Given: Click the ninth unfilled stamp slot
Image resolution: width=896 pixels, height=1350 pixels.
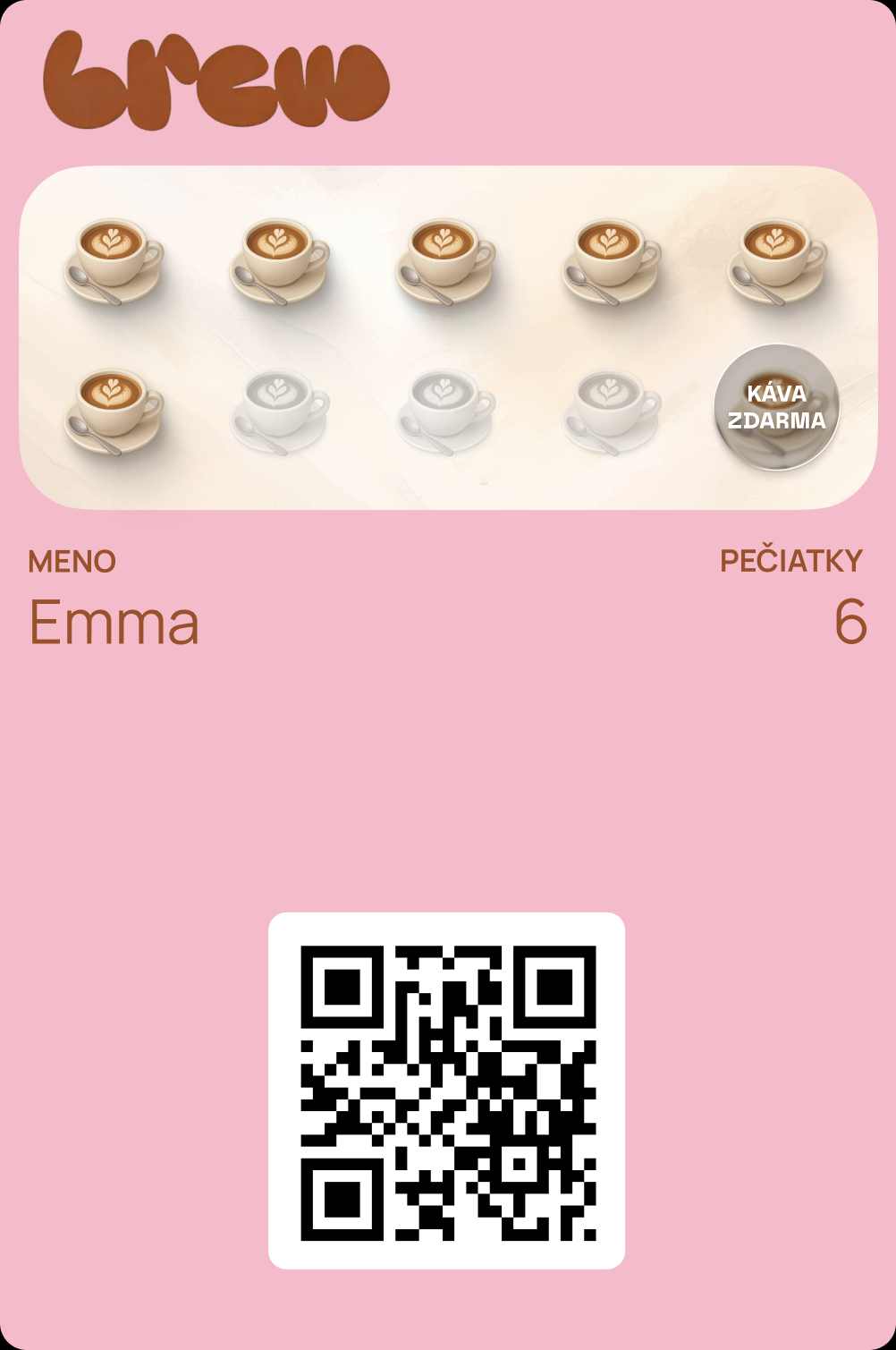Looking at the screenshot, I should coord(610,407).
